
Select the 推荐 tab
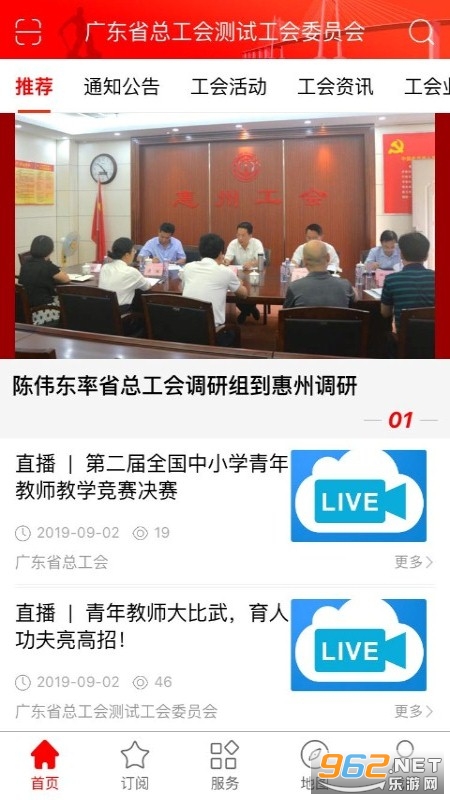click(34, 86)
